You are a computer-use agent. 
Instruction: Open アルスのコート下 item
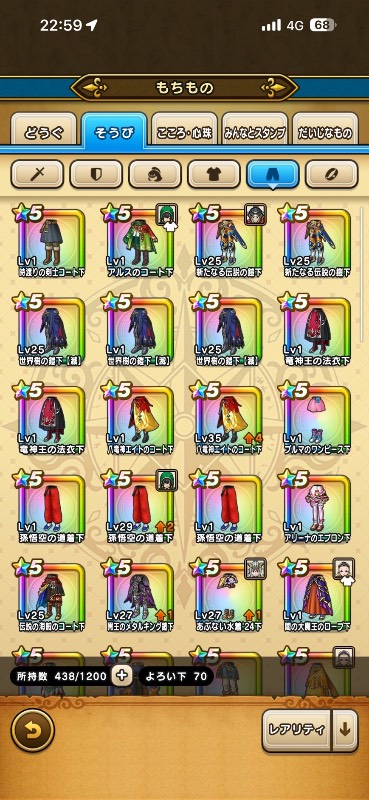click(139, 241)
